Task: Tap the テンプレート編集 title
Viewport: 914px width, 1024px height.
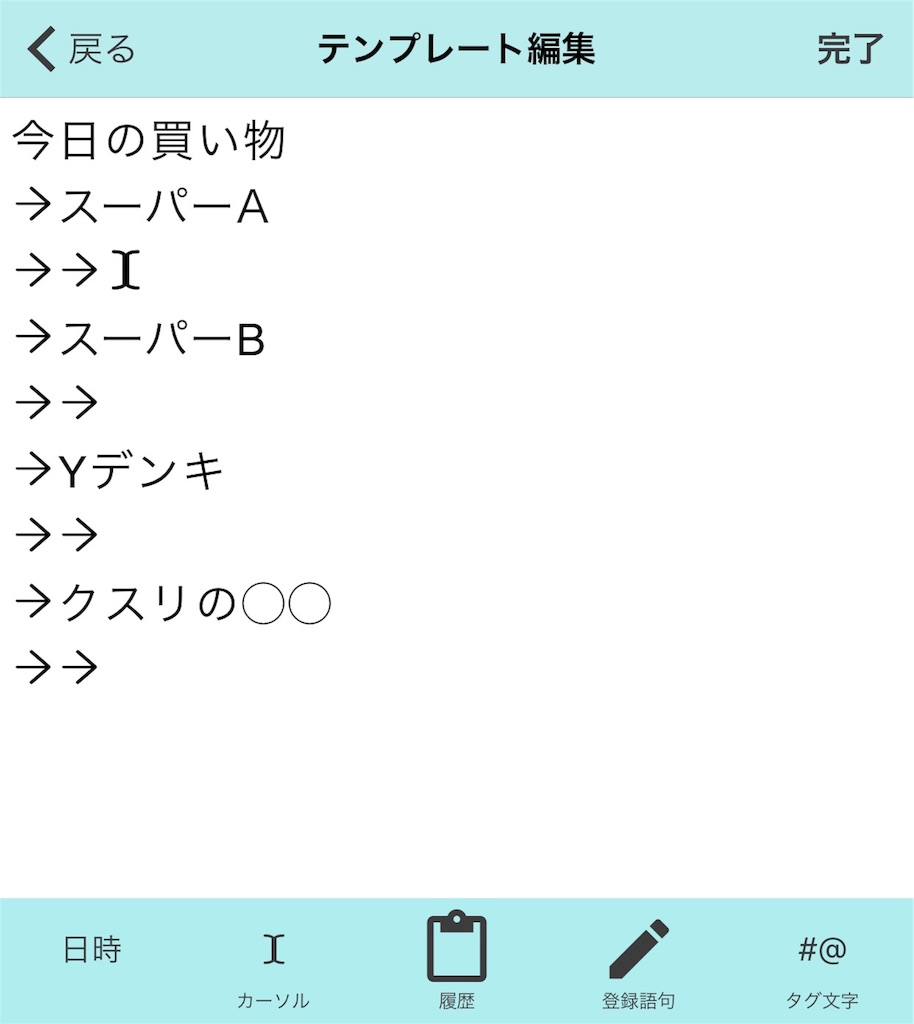Action: click(x=457, y=47)
